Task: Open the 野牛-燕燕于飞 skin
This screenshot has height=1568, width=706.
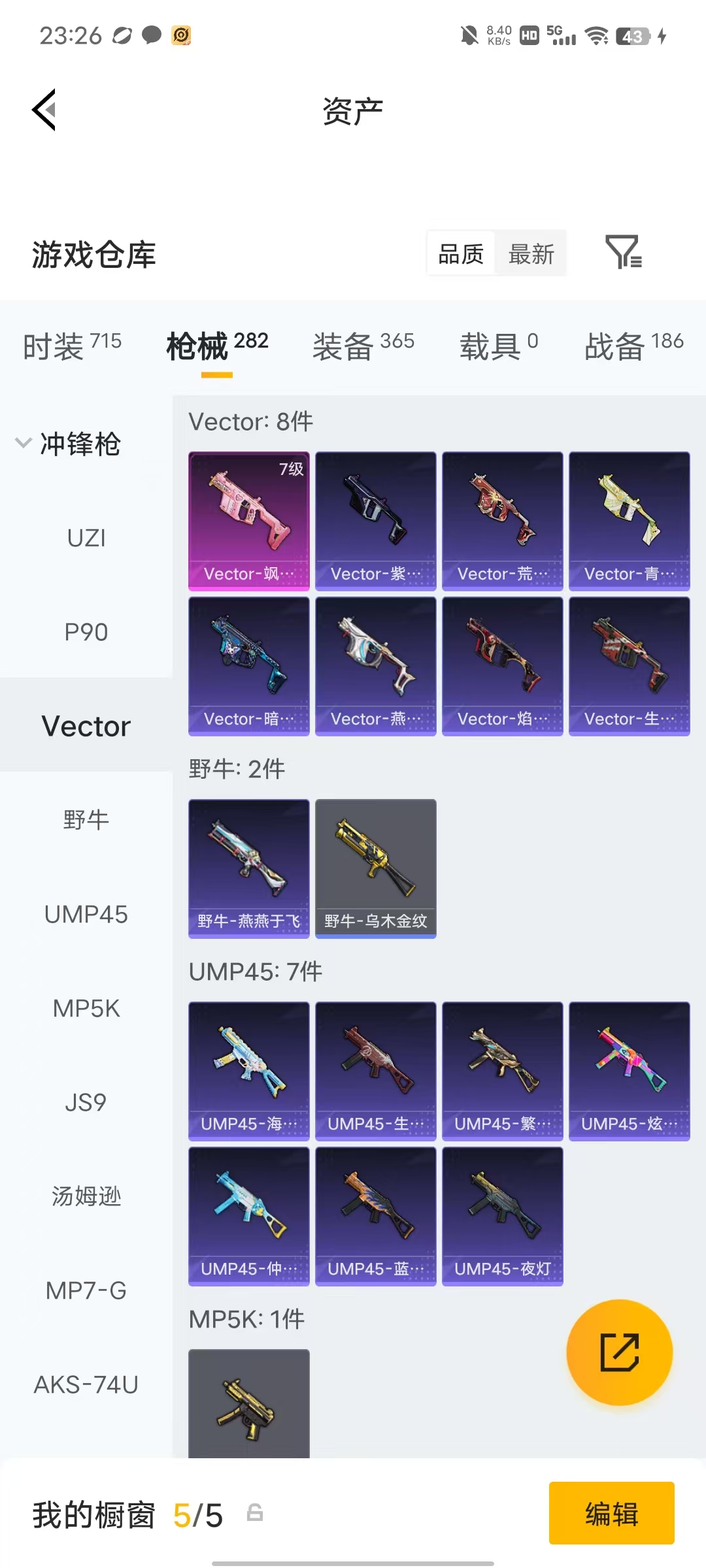Action: (x=249, y=868)
